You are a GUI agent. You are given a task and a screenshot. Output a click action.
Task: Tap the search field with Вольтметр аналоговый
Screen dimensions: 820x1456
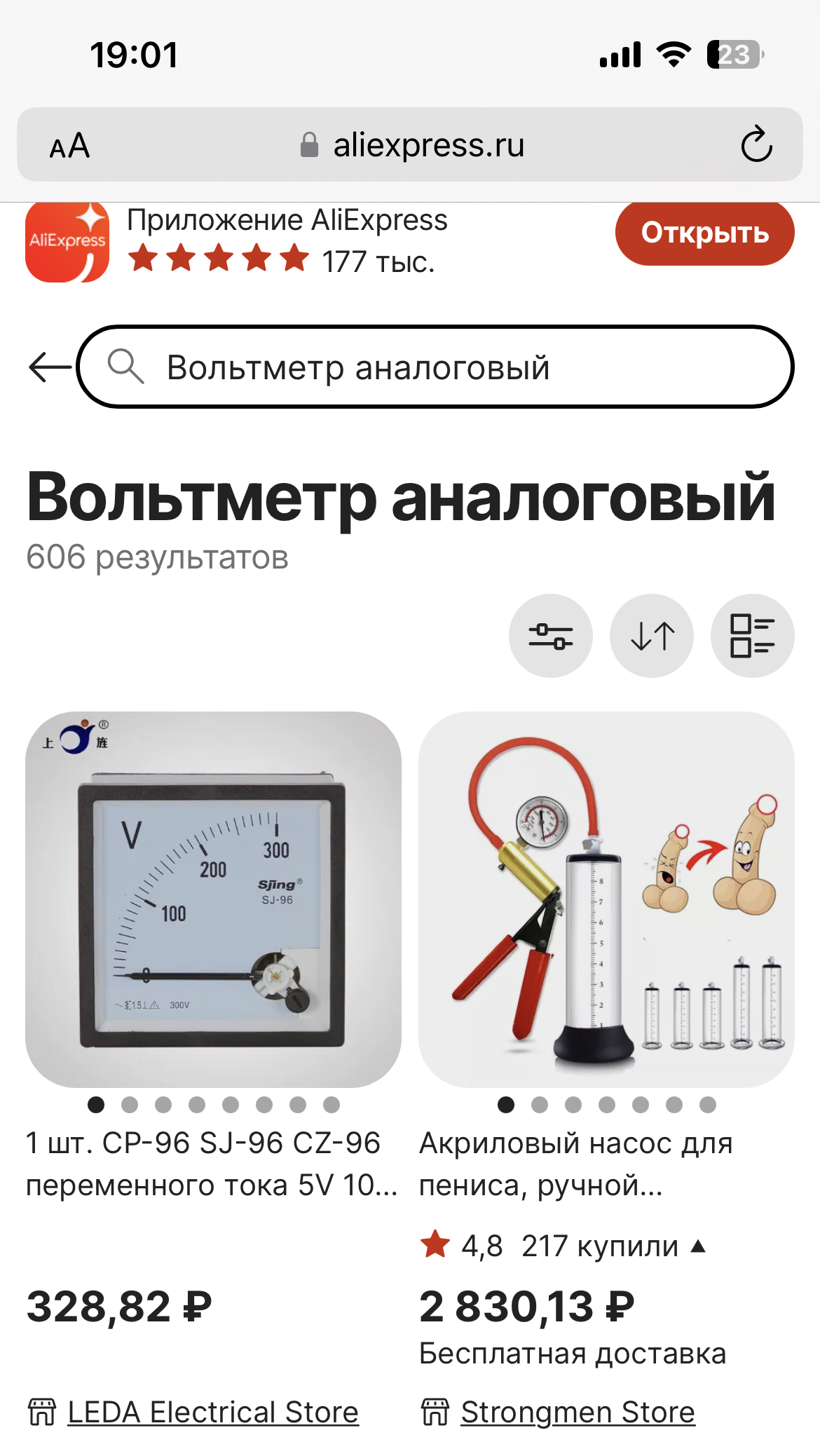[x=435, y=367]
